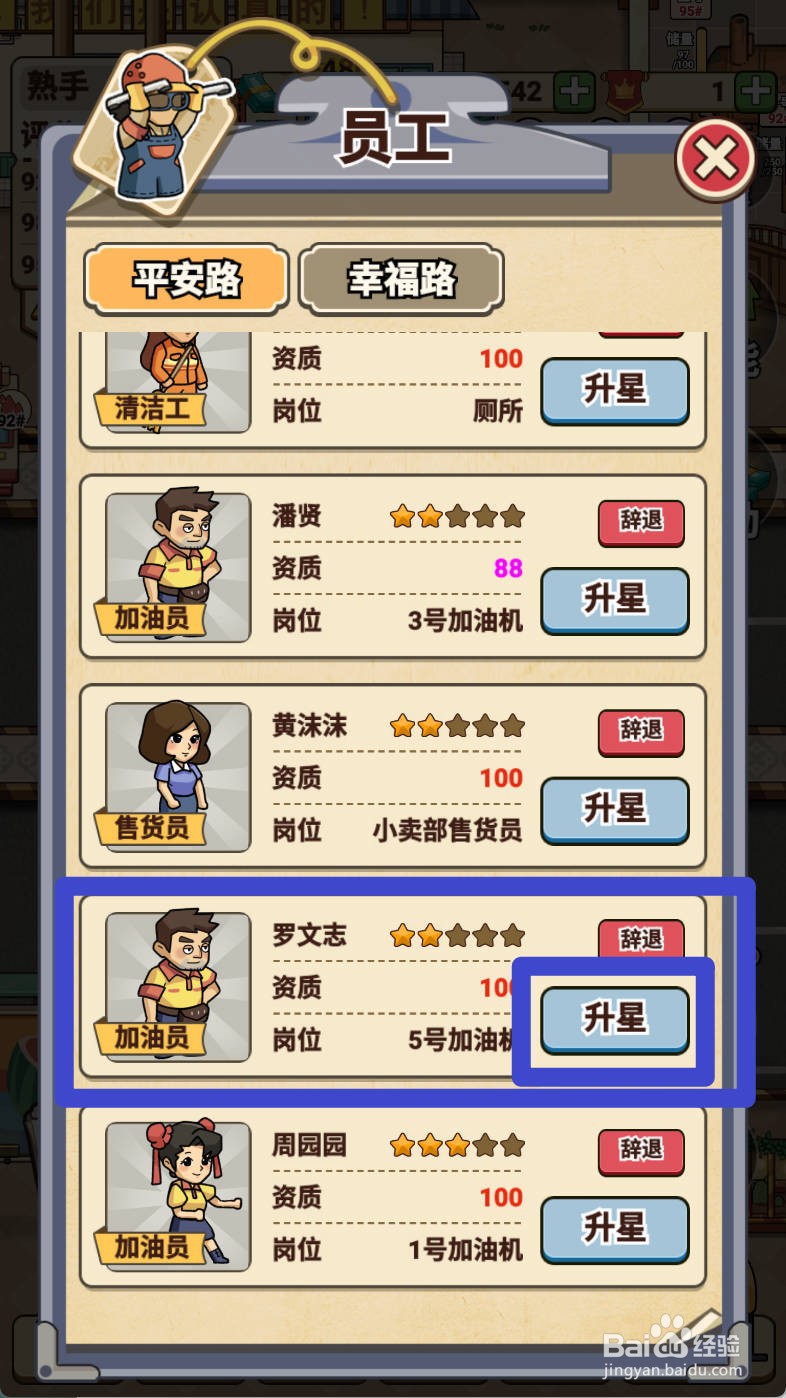Select the 平安路 tab

click(185, 280)
